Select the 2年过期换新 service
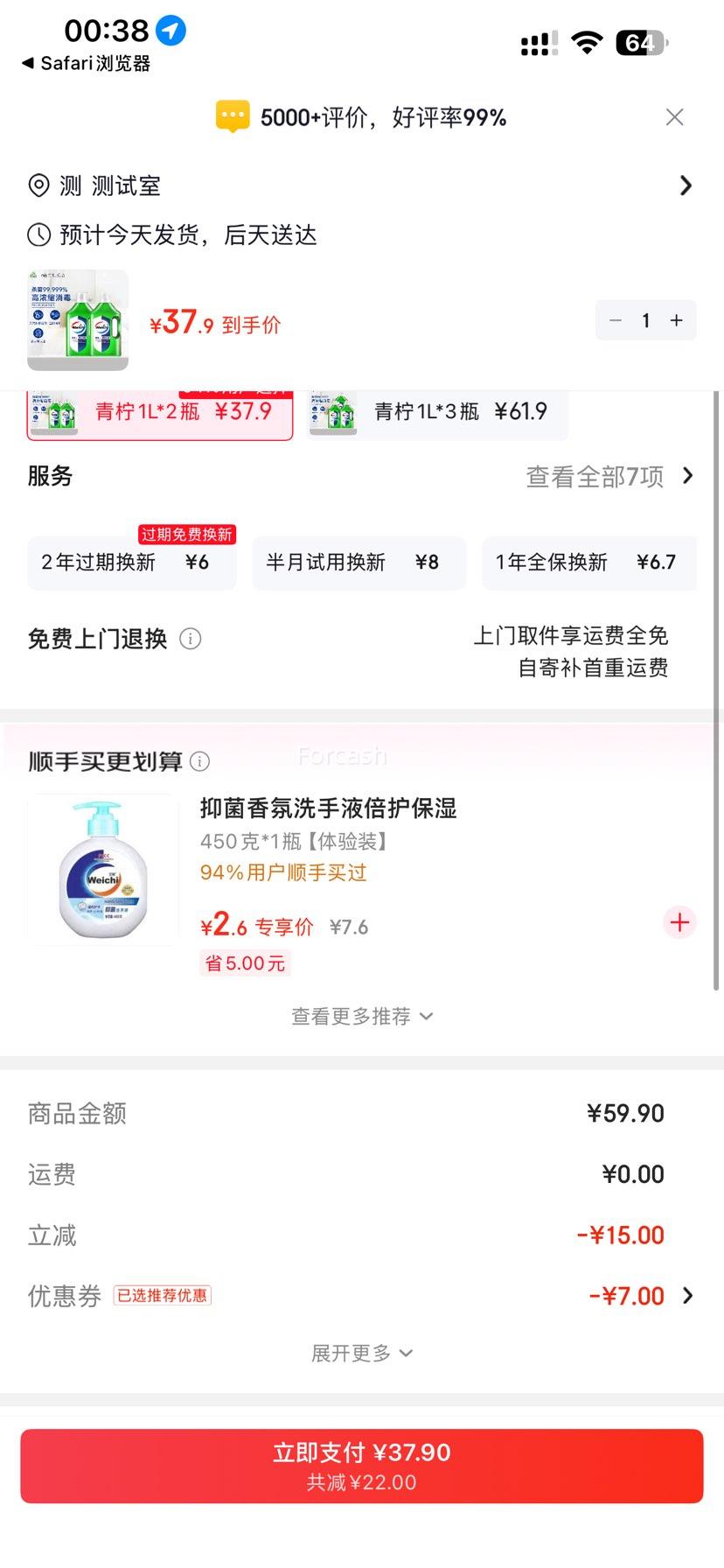724x1568 pixels. pyautogui.click(x=131, y=563)
